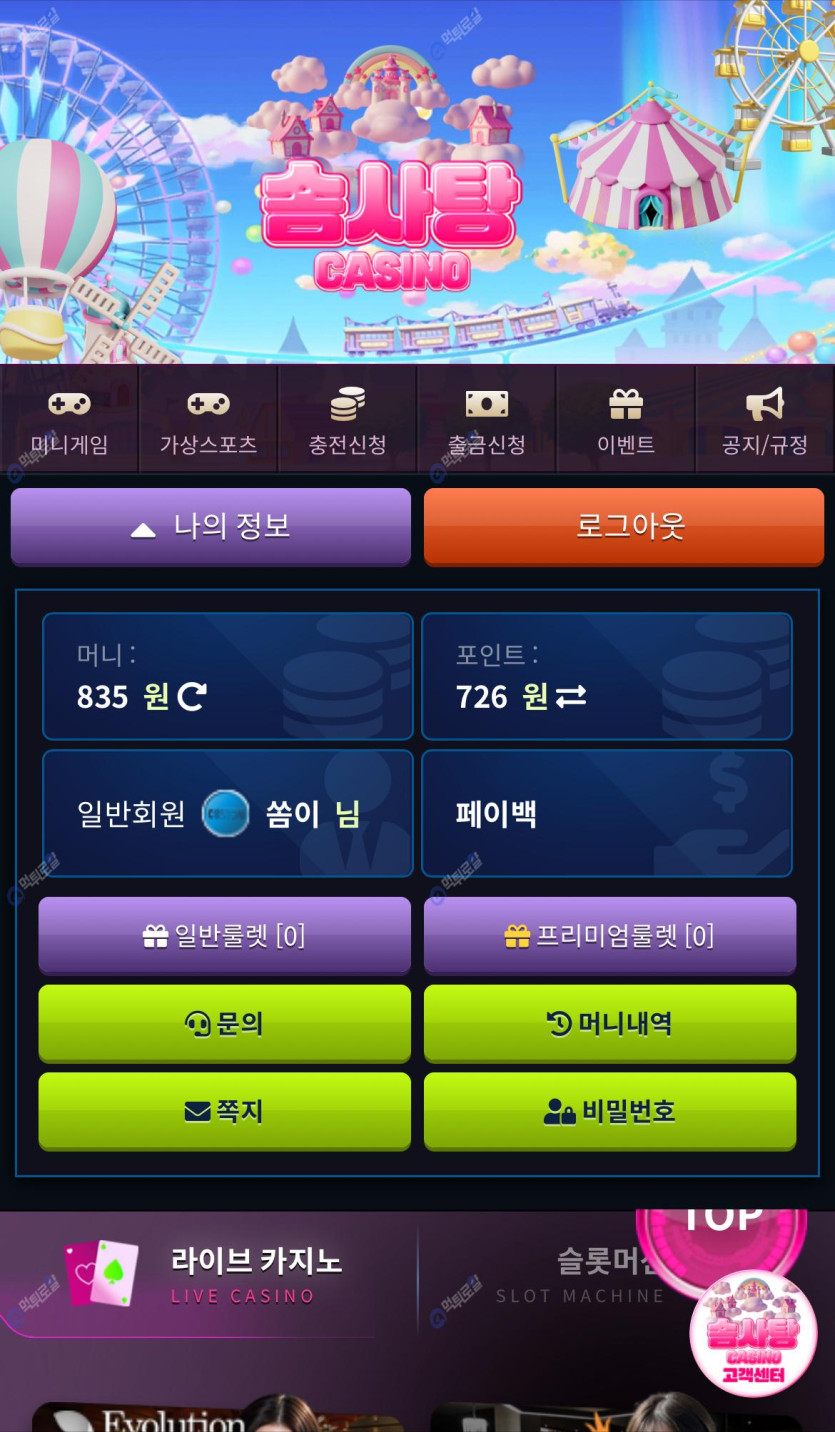Change 비밀번호 password
This screenshot has height=1432, width=835.
click(609, 1111)
